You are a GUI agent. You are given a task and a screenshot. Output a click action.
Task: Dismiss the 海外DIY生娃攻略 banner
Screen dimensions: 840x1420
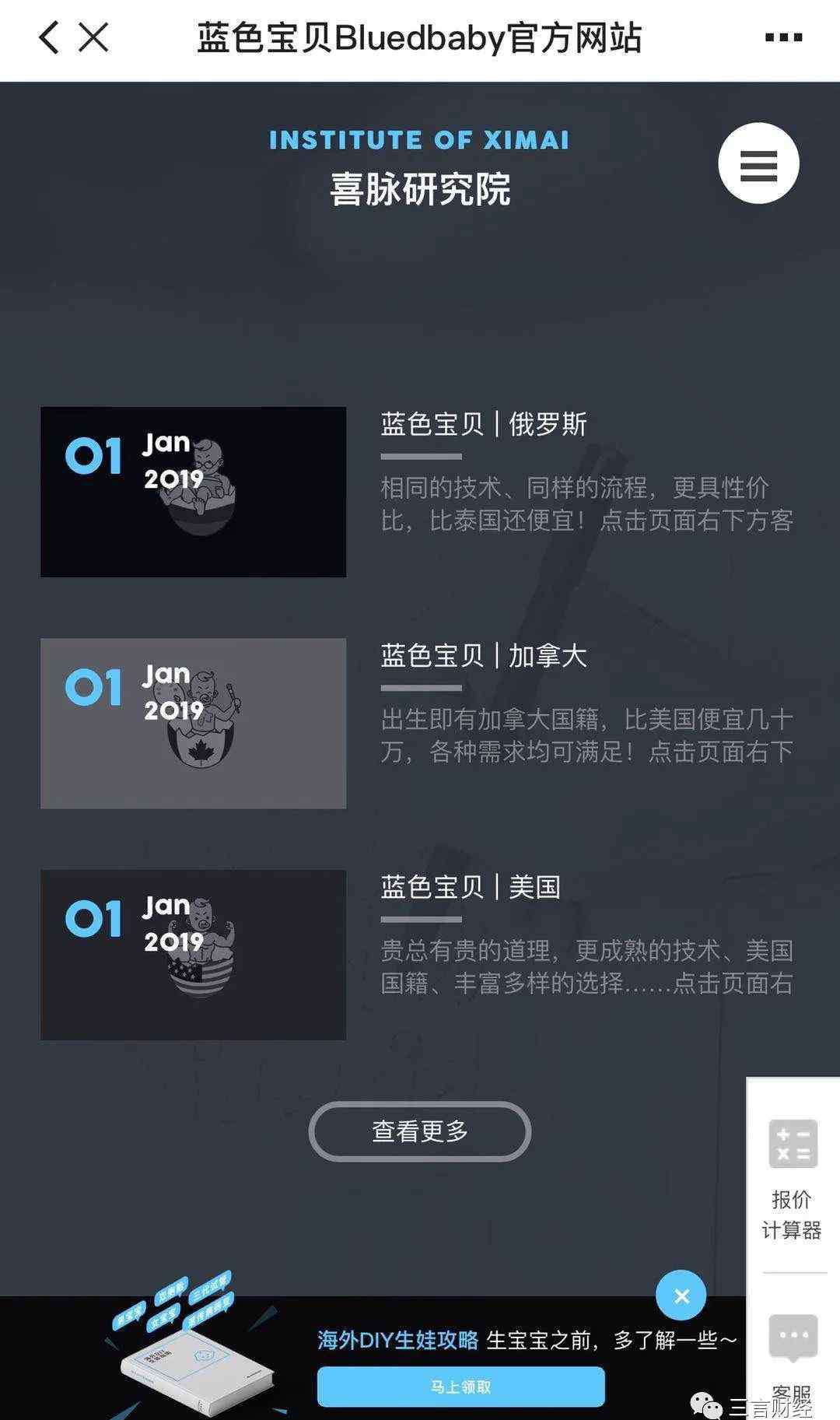681,1296
